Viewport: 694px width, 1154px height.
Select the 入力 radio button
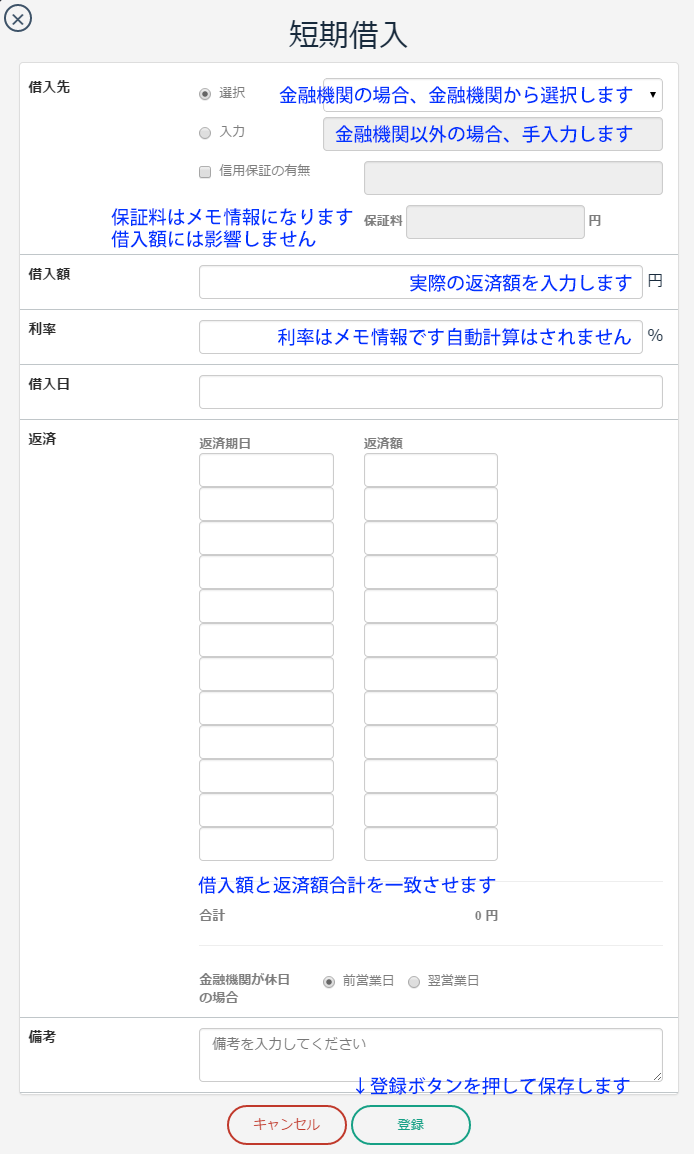pyautogui.click(x=205, y=133)
